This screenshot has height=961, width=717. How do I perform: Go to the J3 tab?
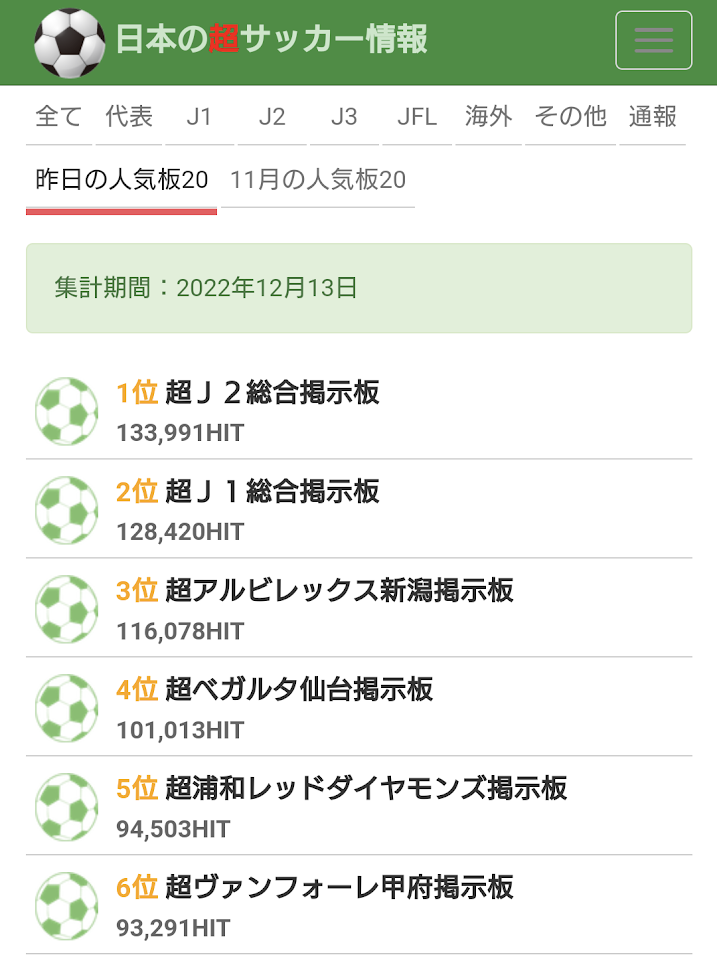click(x=343, y=117)
